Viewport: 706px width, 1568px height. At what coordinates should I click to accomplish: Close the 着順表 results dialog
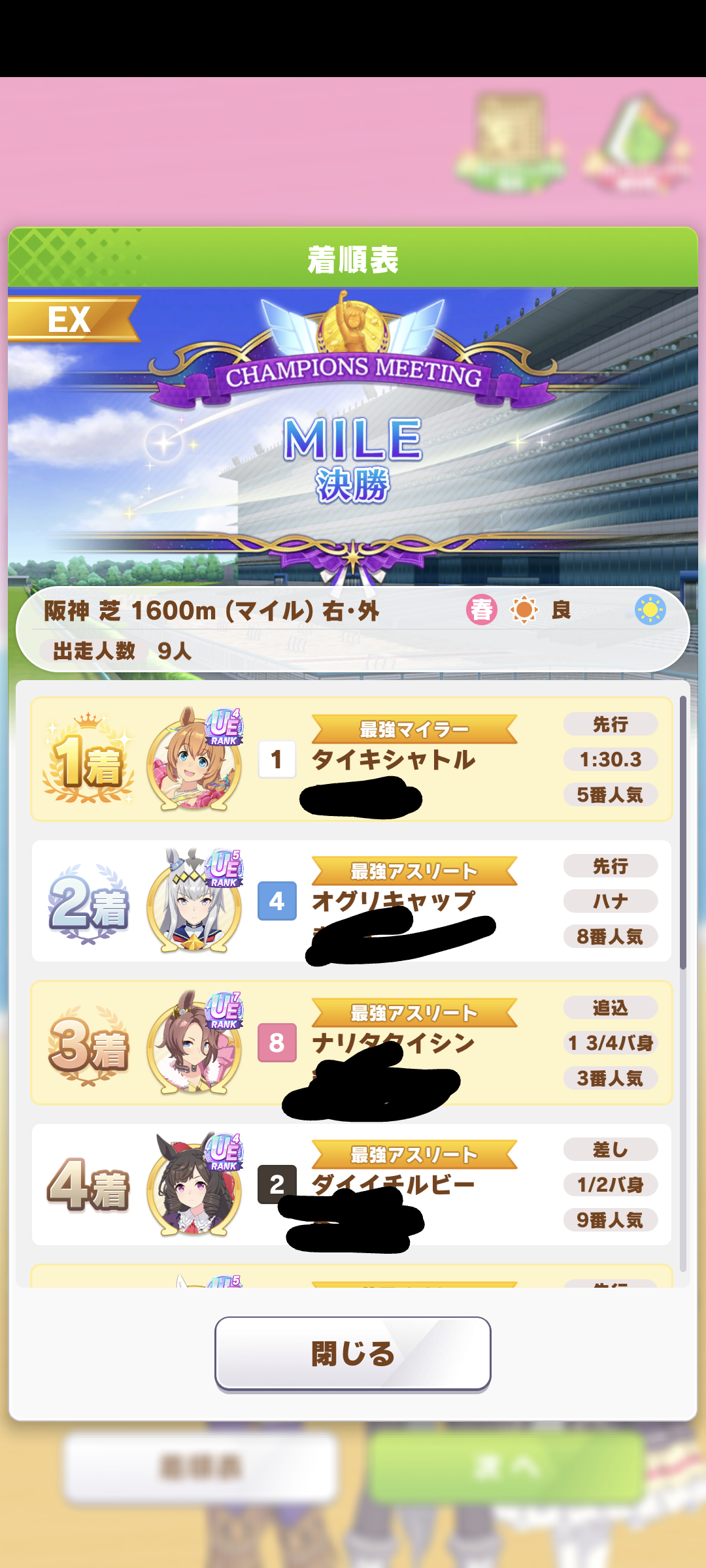352,1352
